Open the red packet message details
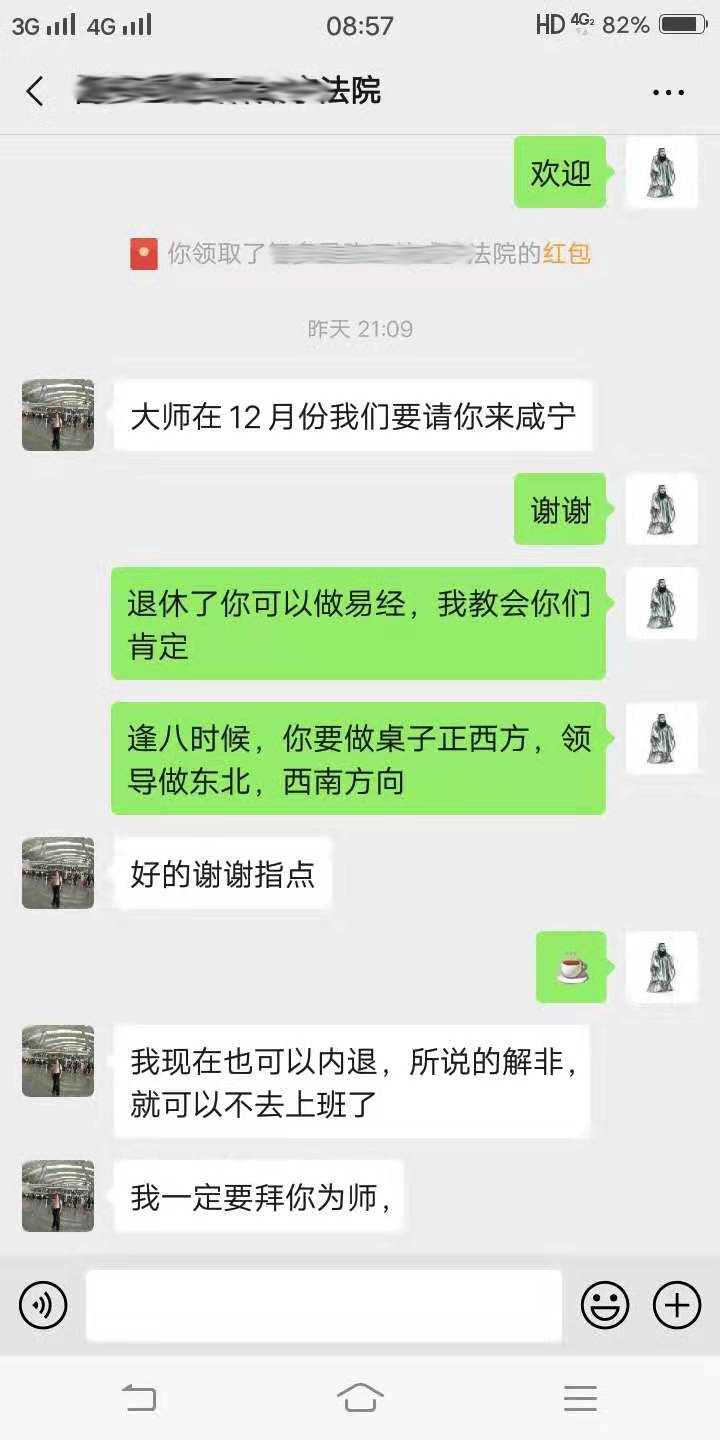 point(566,254)
